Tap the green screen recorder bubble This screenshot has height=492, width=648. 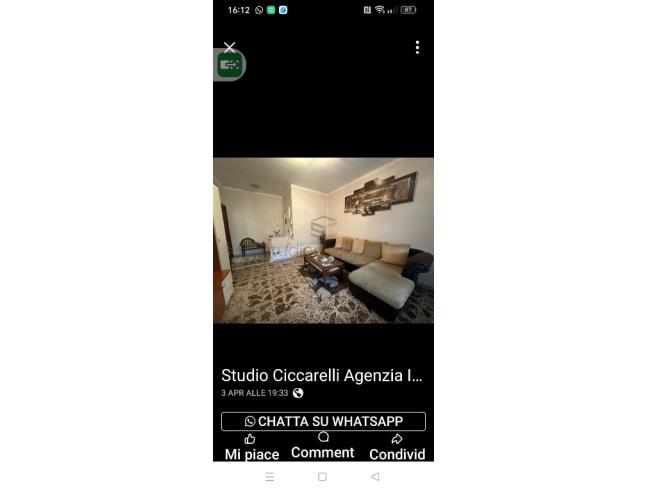point(230,65)
